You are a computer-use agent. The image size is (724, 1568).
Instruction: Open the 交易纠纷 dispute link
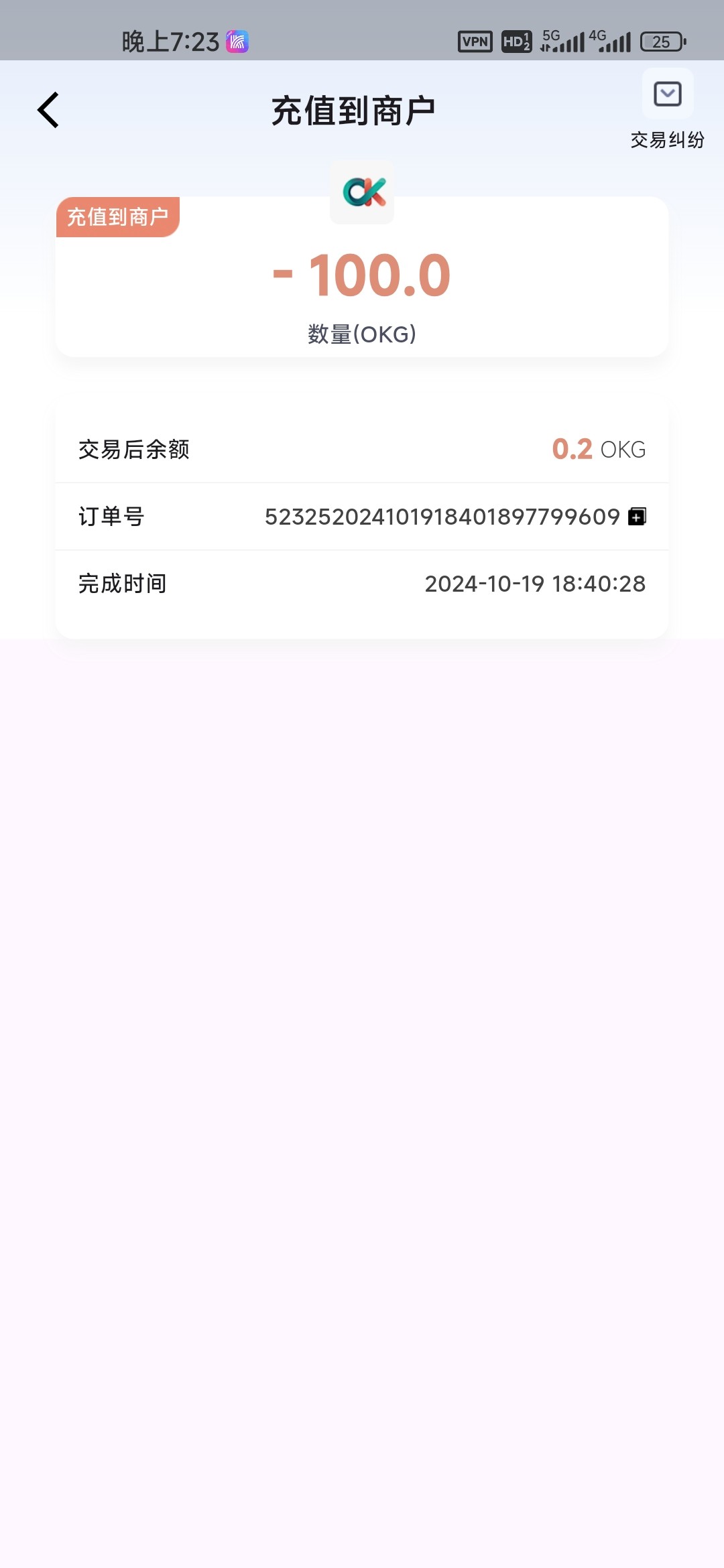[666, 141]
